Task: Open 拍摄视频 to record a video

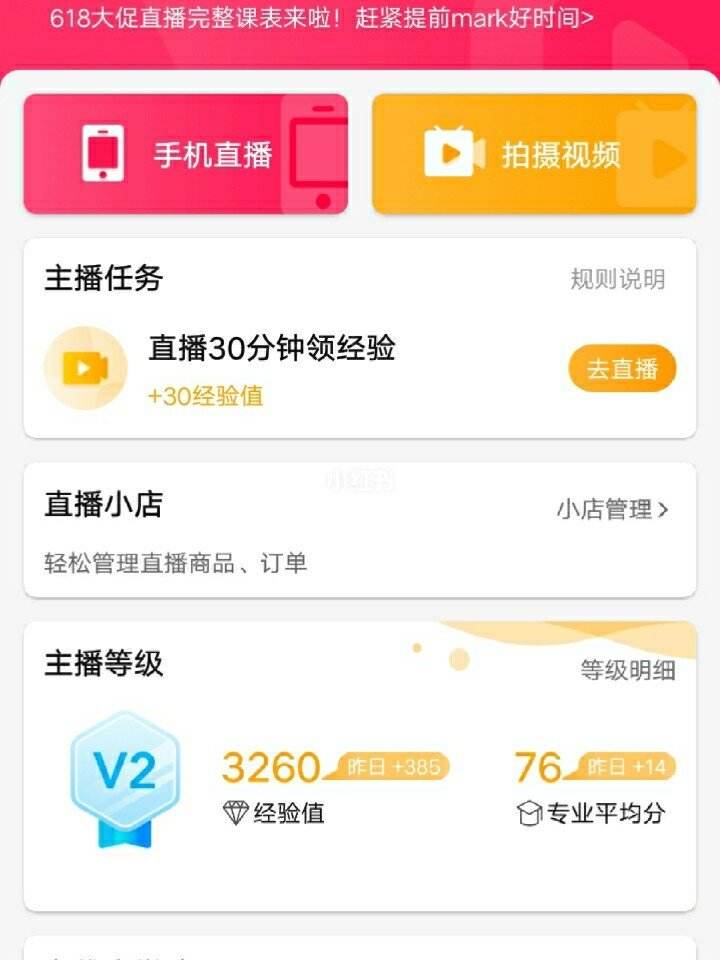Action: [534, 154]
